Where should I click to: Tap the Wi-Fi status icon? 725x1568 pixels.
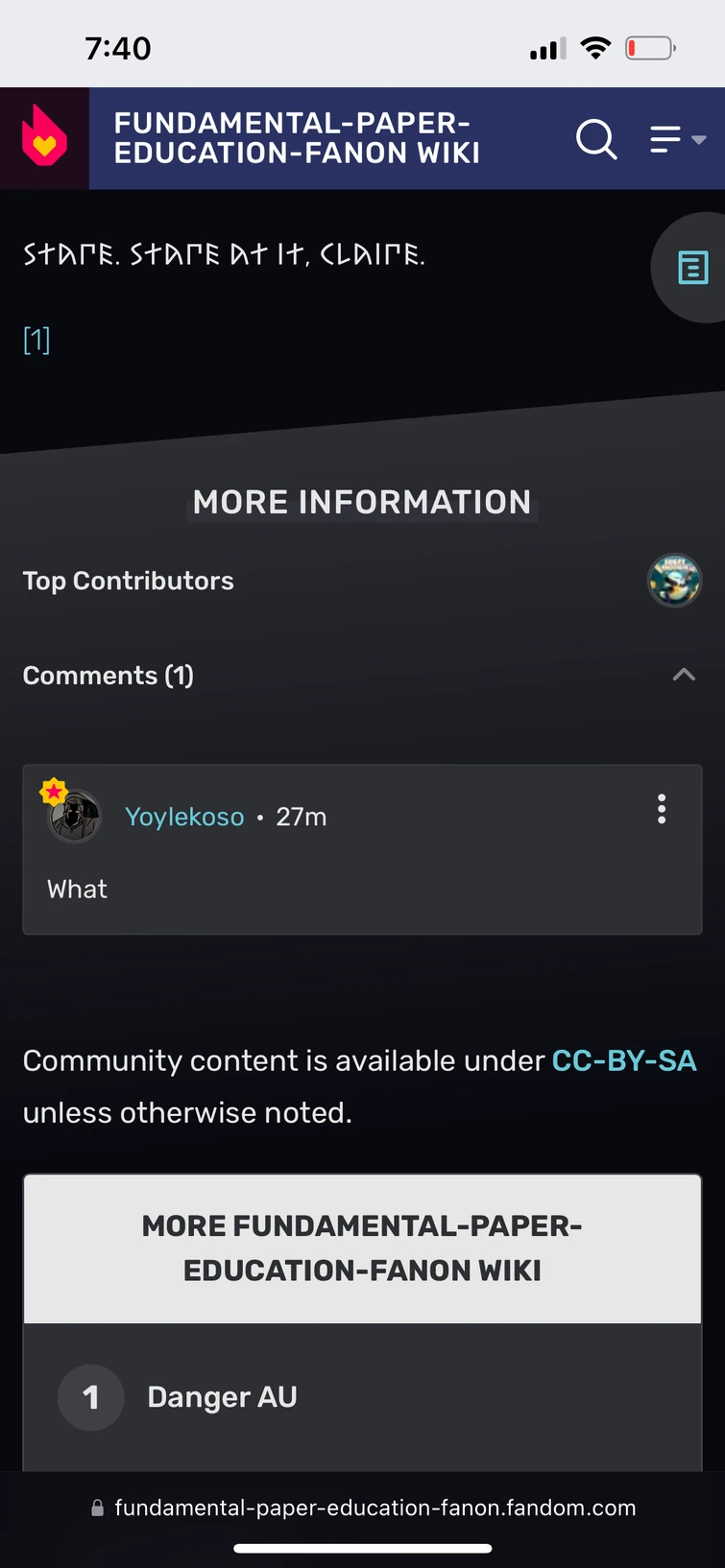(x=595, y=47)
